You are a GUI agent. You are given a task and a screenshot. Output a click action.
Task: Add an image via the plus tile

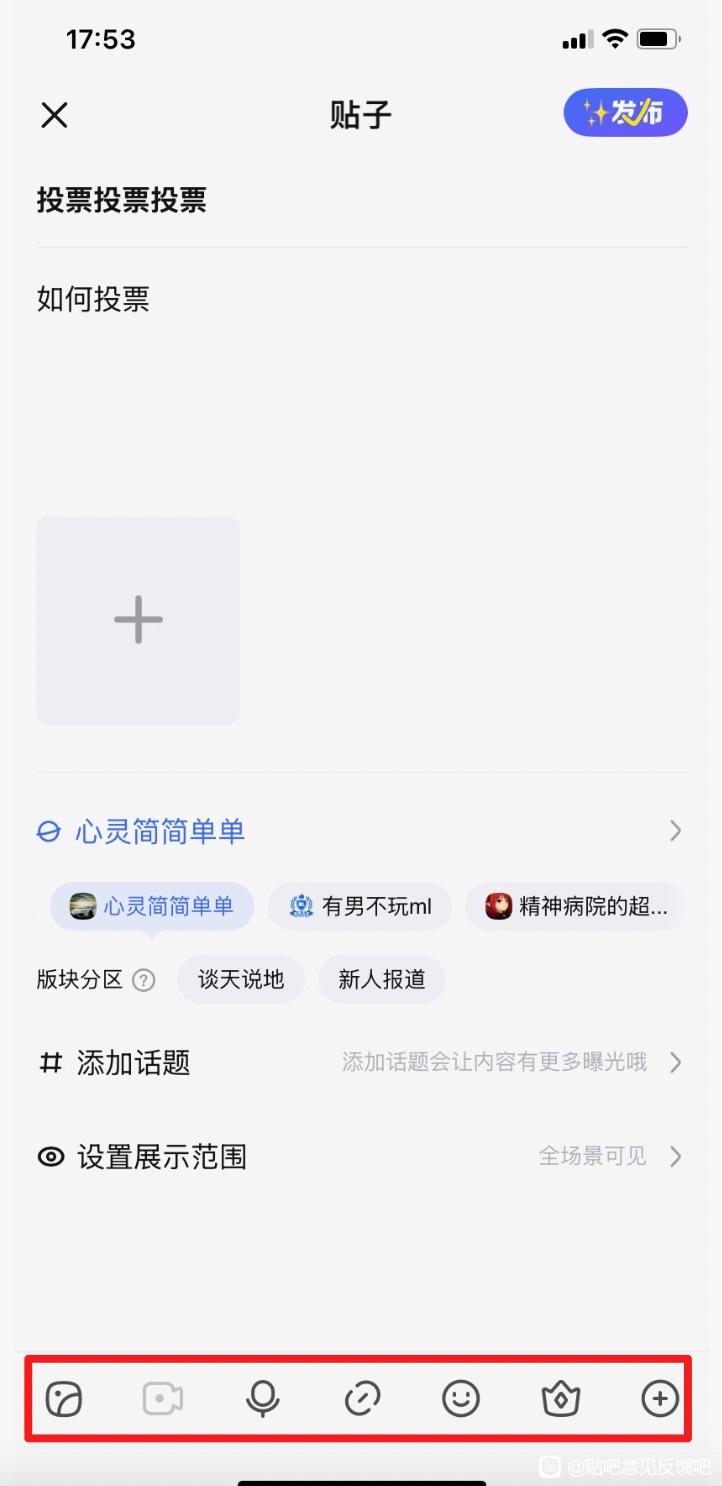coord(138,620)
